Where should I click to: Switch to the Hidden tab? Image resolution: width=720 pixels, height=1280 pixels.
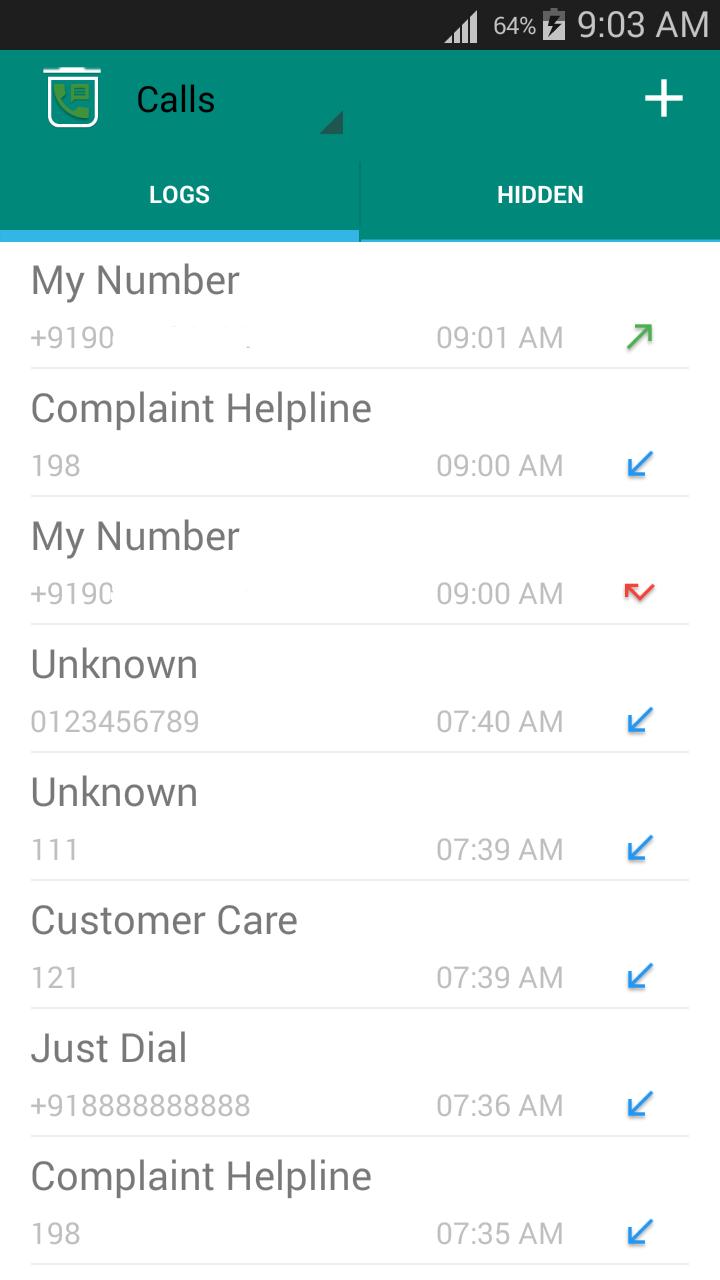pyautogui.click(x=540, y=195)
